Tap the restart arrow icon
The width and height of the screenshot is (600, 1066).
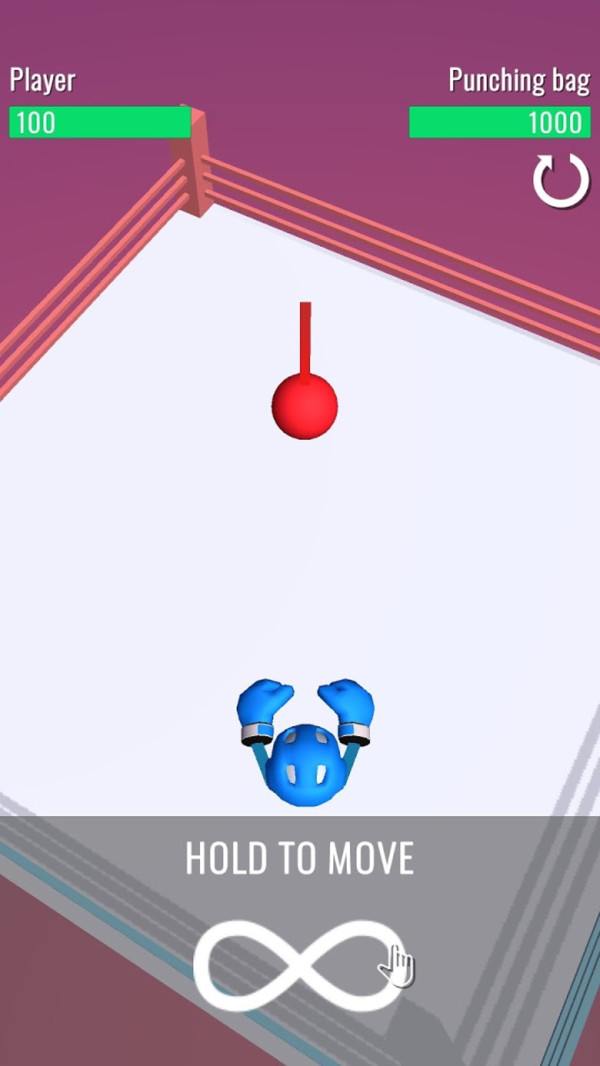click(560, 181)
